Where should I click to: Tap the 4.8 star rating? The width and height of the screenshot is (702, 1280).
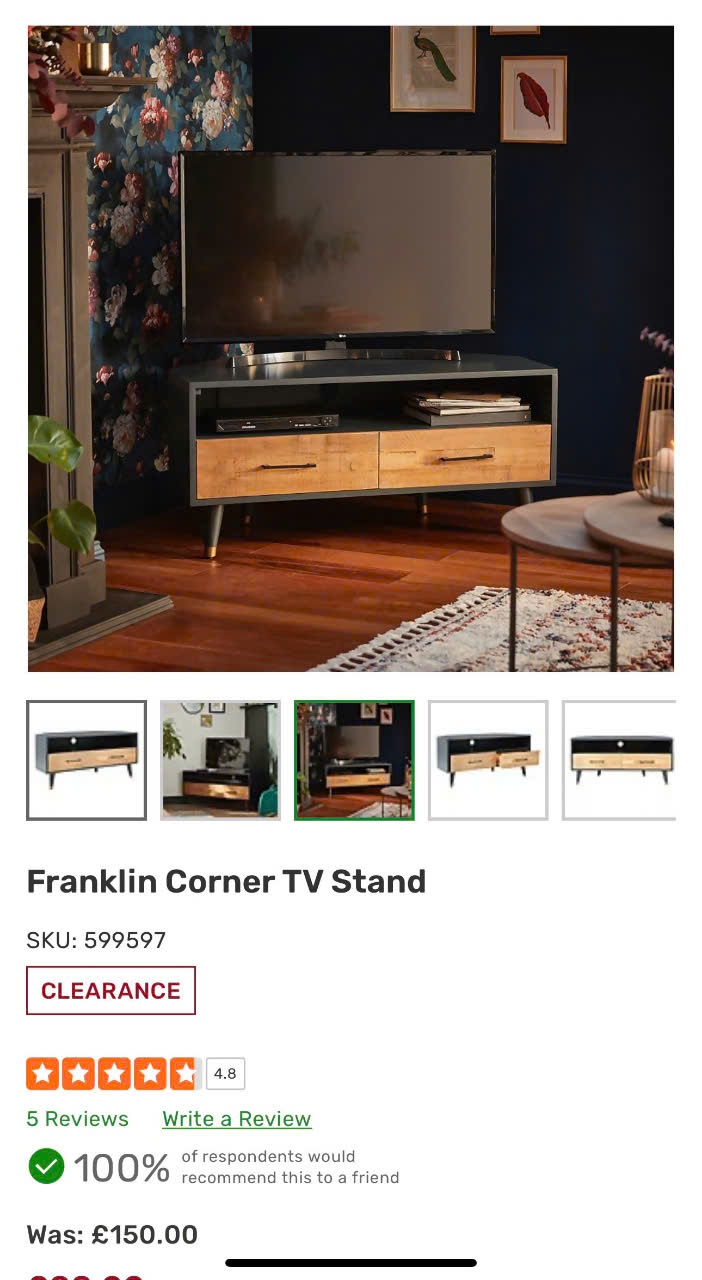pos(135,1074)
